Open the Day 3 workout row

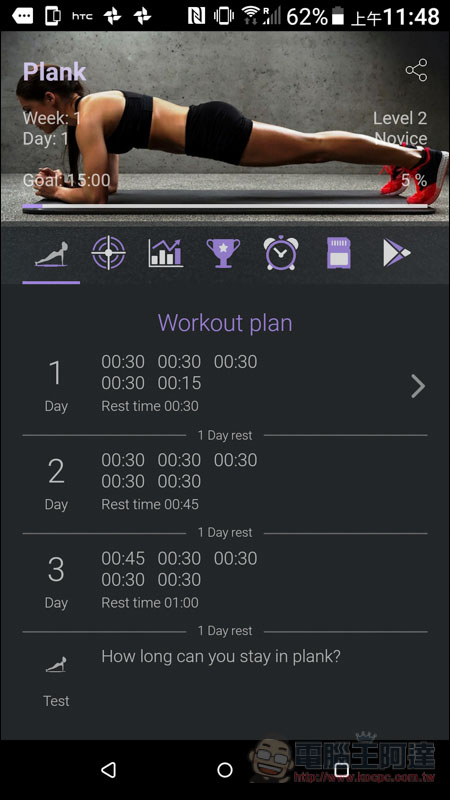tap(225, 581)
